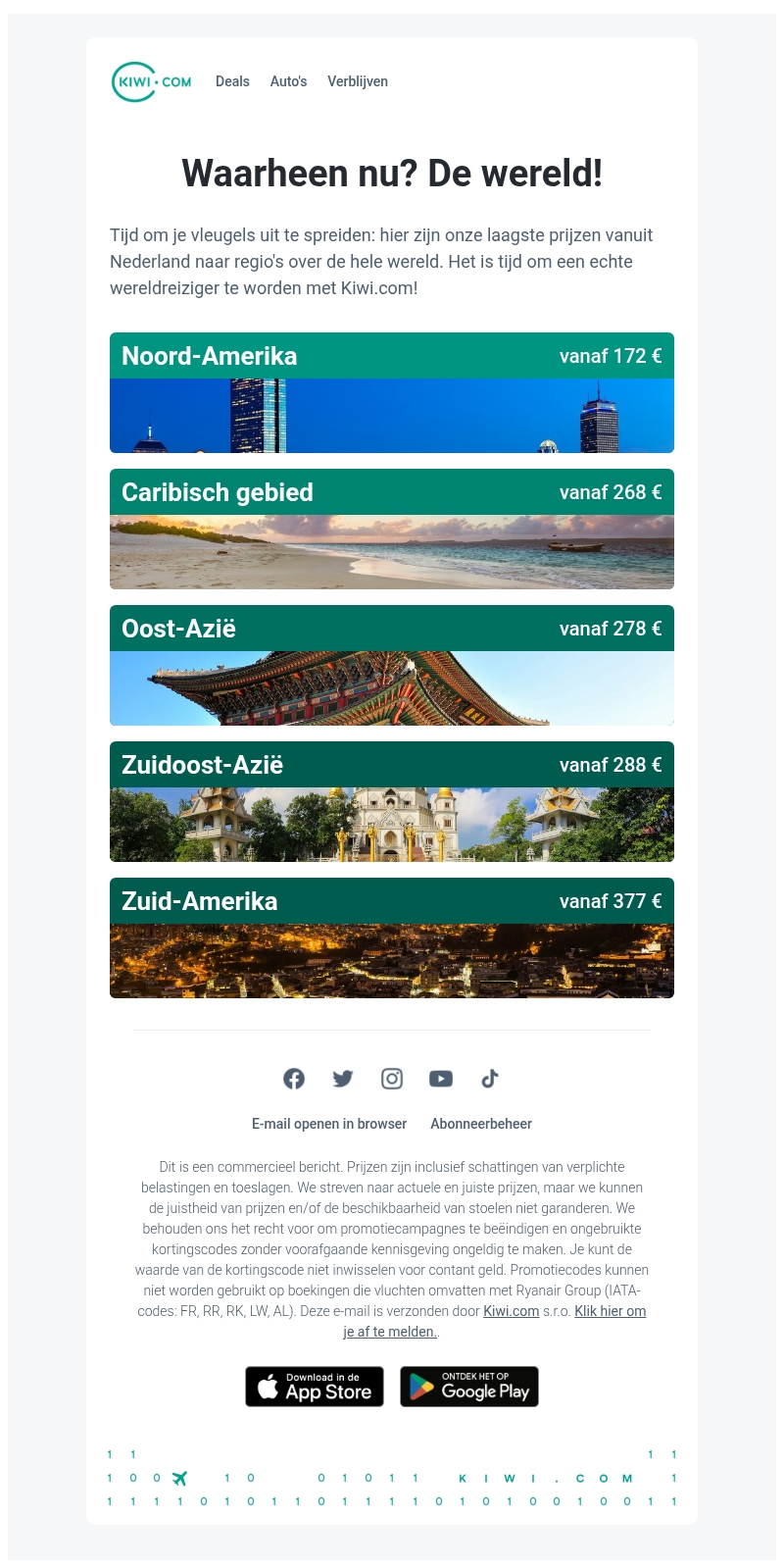Image resolution: width=784 pixels, height=1568 pixels.
Task: Tap Klik hier om je af te melden
Action: tap(610, 1311)
